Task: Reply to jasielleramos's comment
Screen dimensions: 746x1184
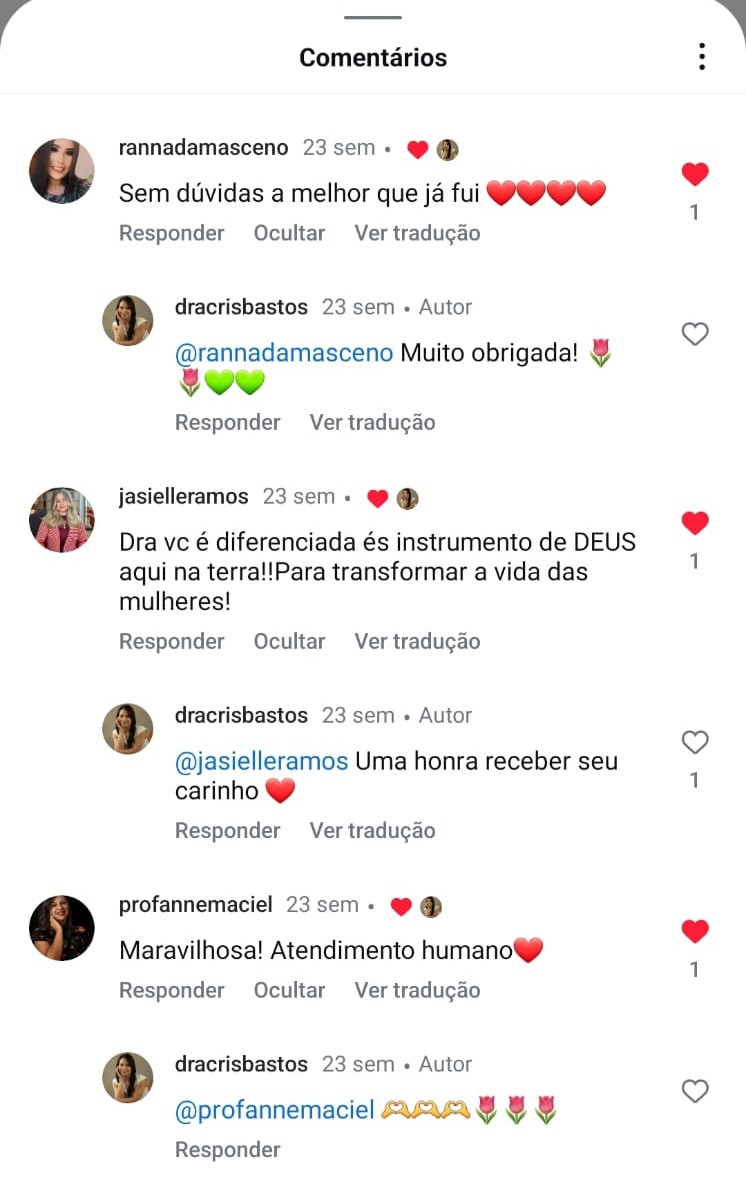Action: pos(171,641)
